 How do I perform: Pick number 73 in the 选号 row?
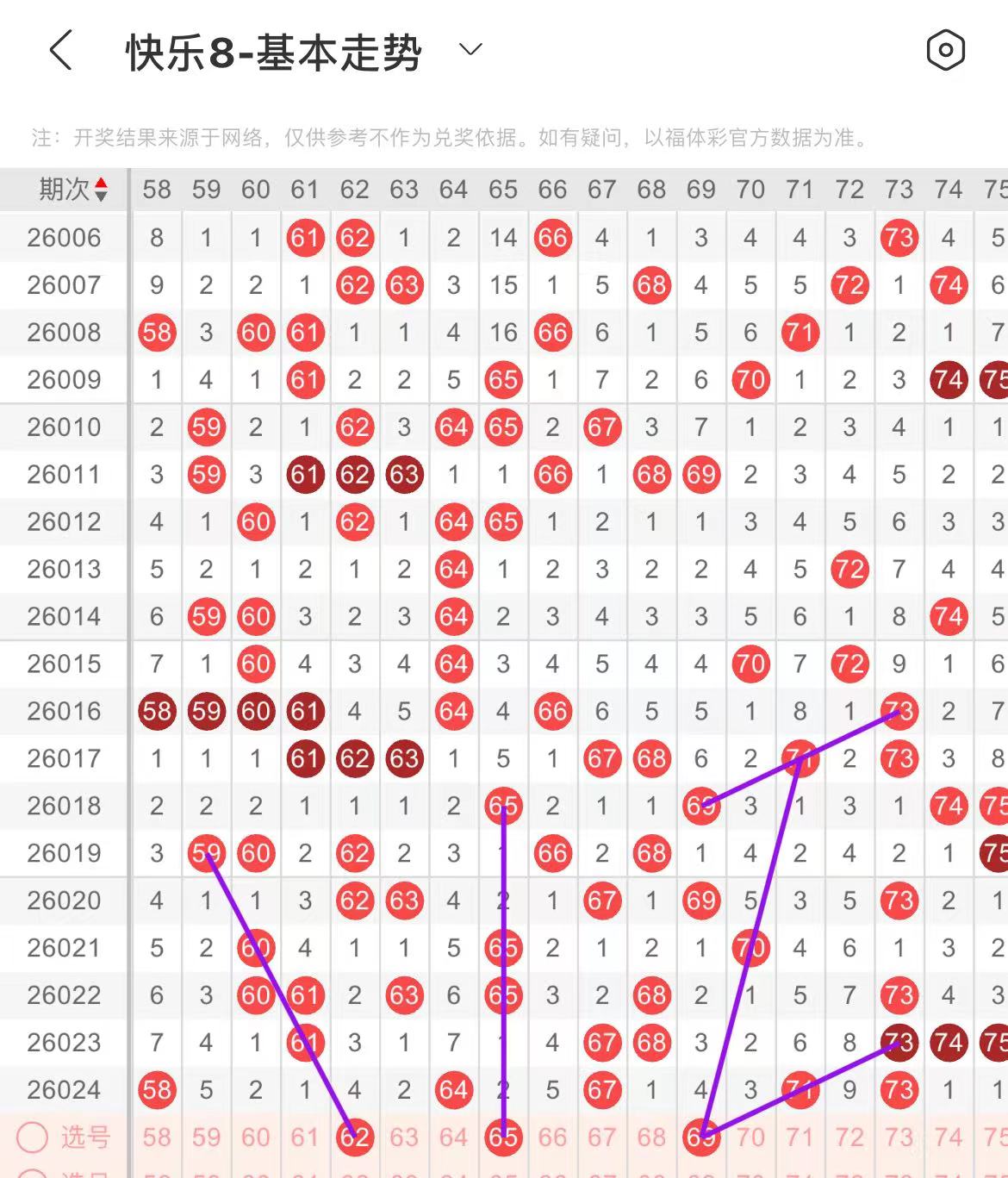(899, 1137)
